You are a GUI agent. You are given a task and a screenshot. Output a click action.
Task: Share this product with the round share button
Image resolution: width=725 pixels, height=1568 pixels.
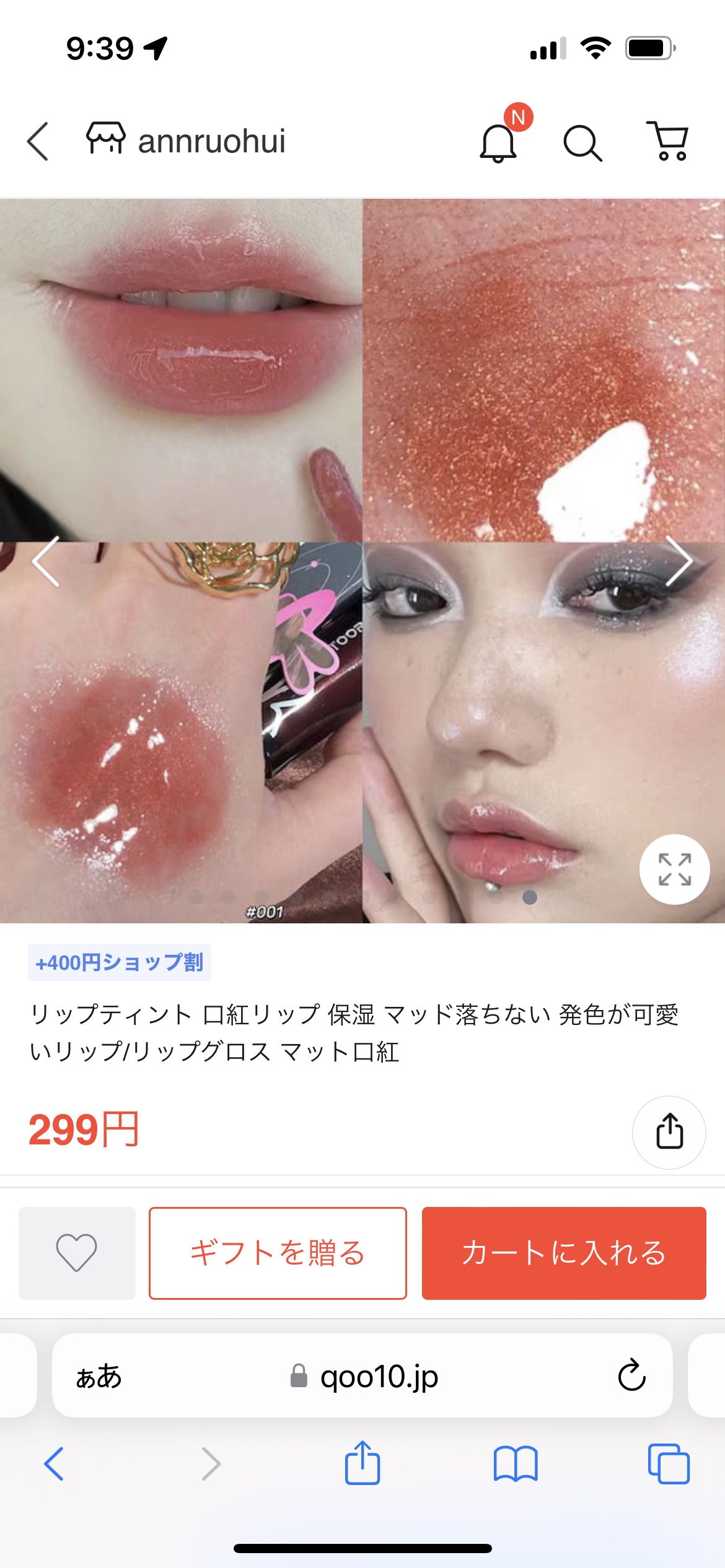click(x=669, y=1132)
